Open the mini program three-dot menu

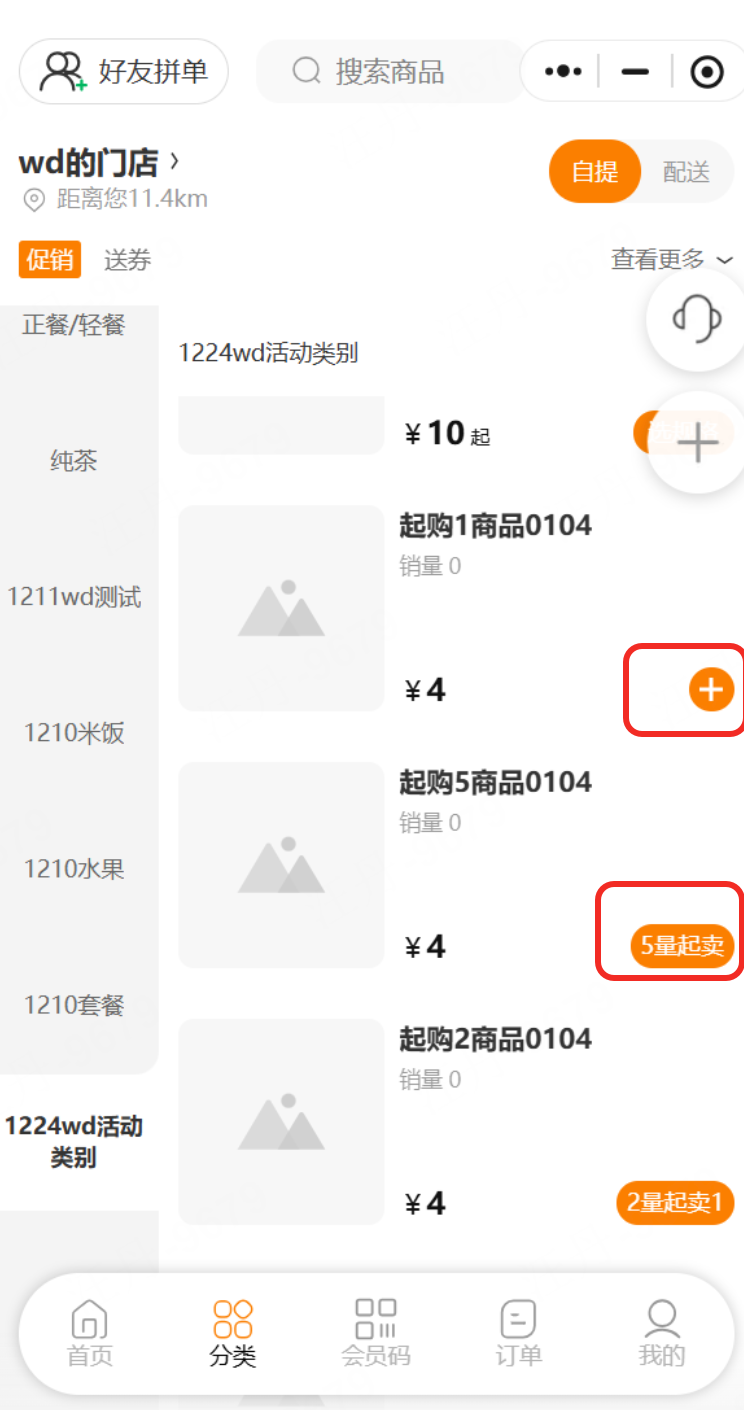click(x=563, y=72)
